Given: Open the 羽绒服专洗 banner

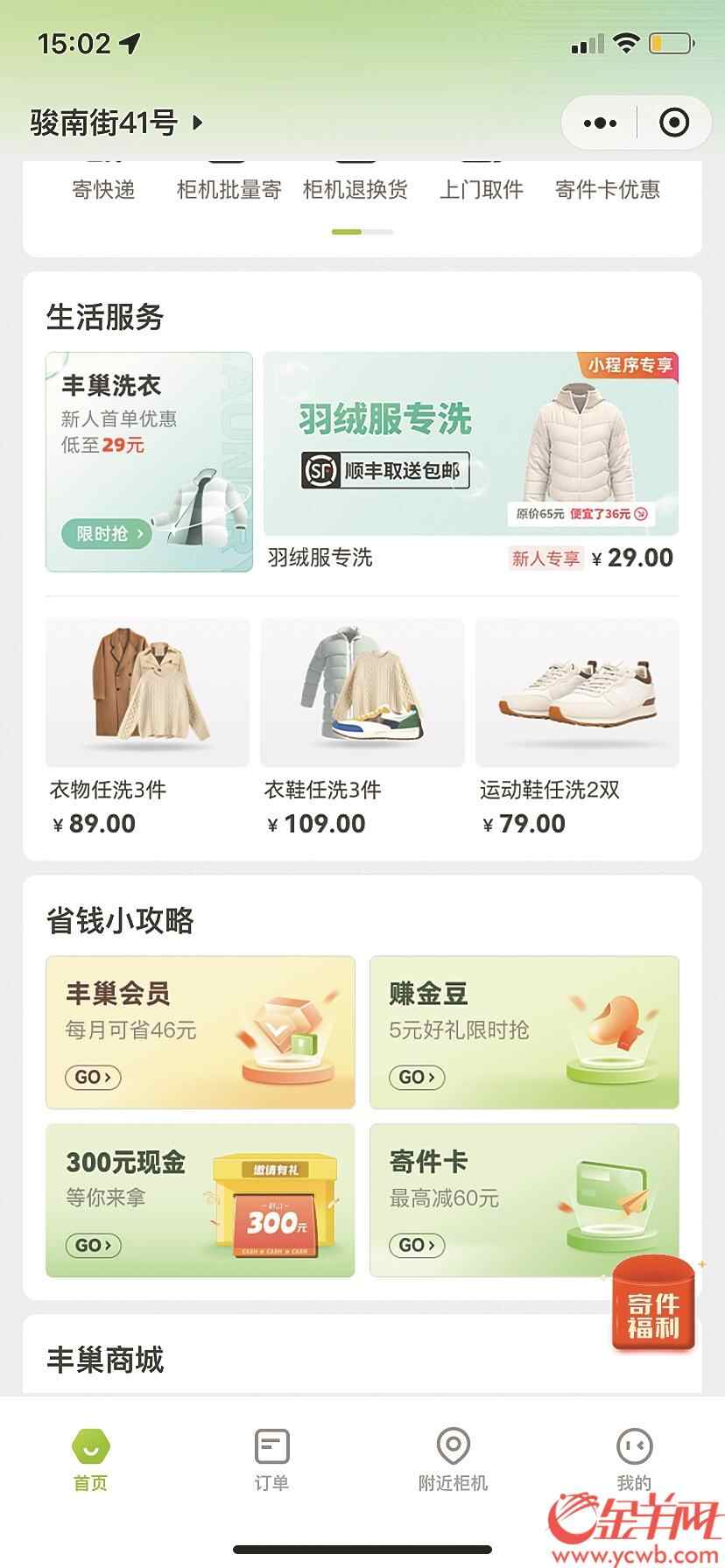Looking at the screenshot, I should click(470, 444).
